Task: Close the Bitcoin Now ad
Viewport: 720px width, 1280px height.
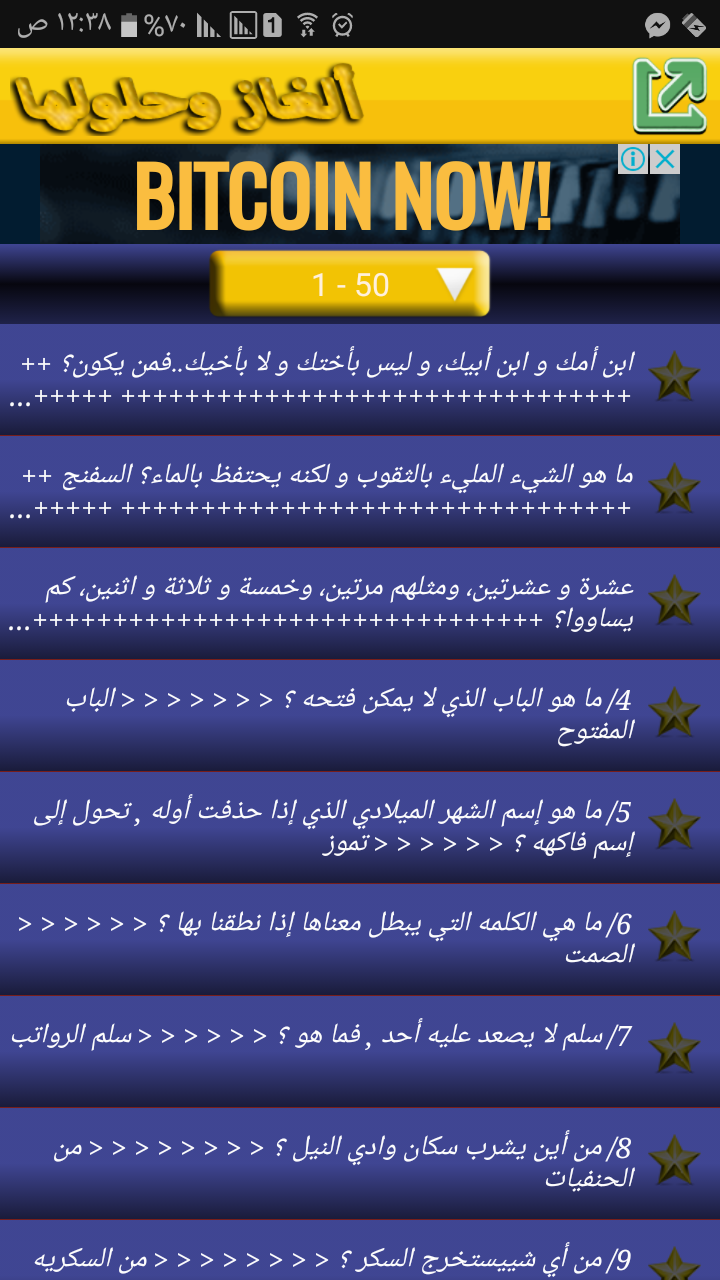Action: (665, 159)
